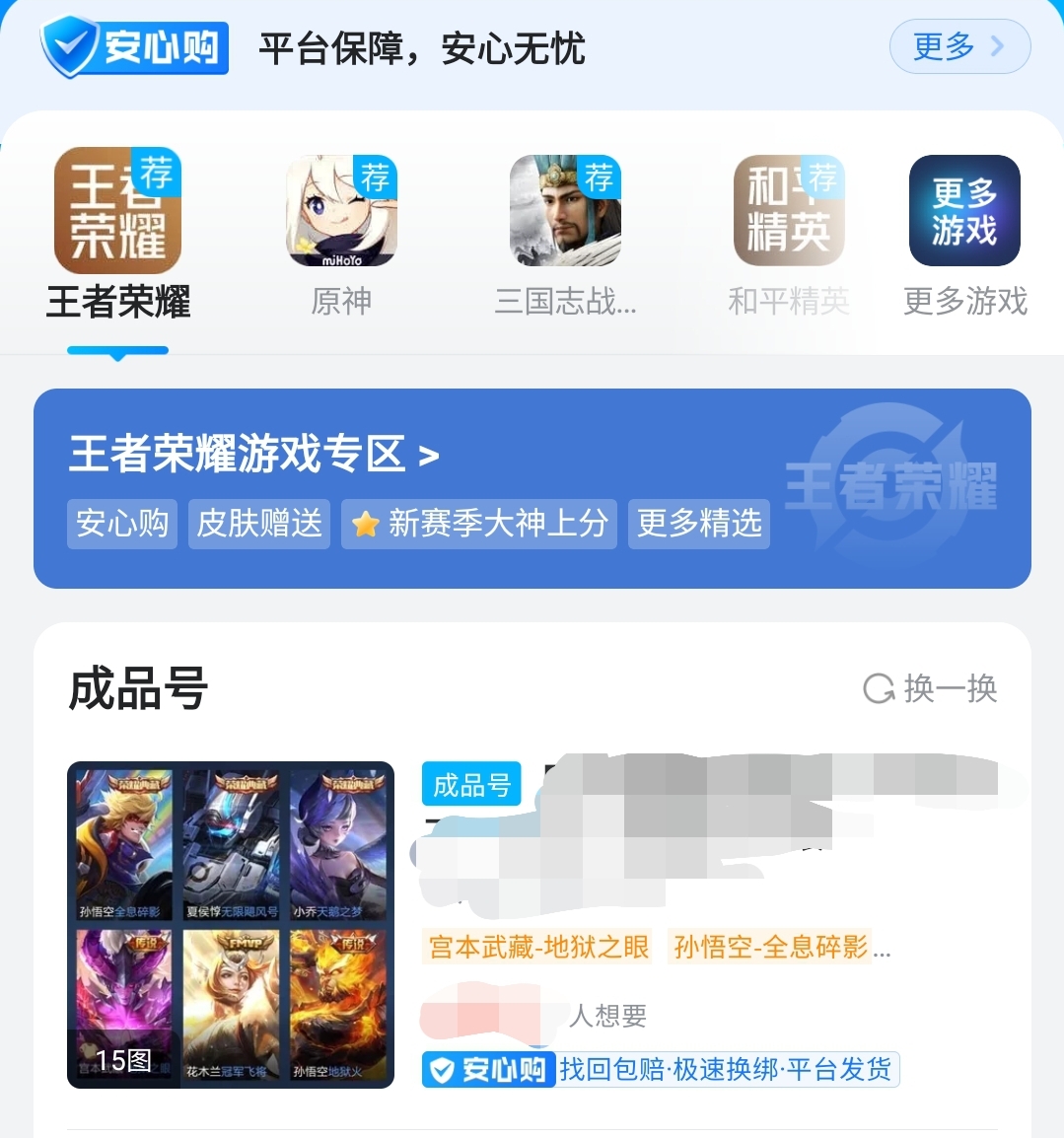
Task: Open the 成品号 listing with 15图
Action: [231, 924]
